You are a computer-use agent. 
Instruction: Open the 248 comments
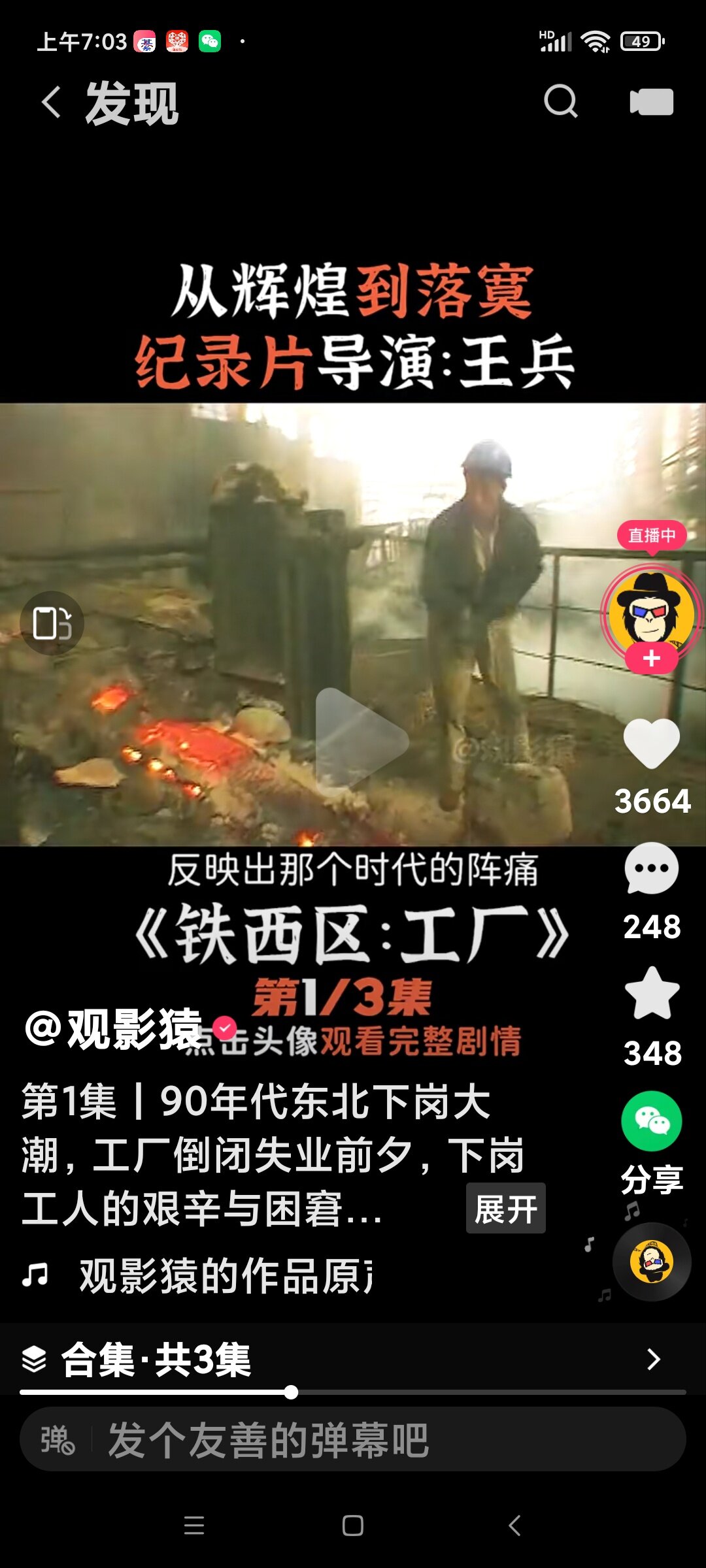click(652, 869)
